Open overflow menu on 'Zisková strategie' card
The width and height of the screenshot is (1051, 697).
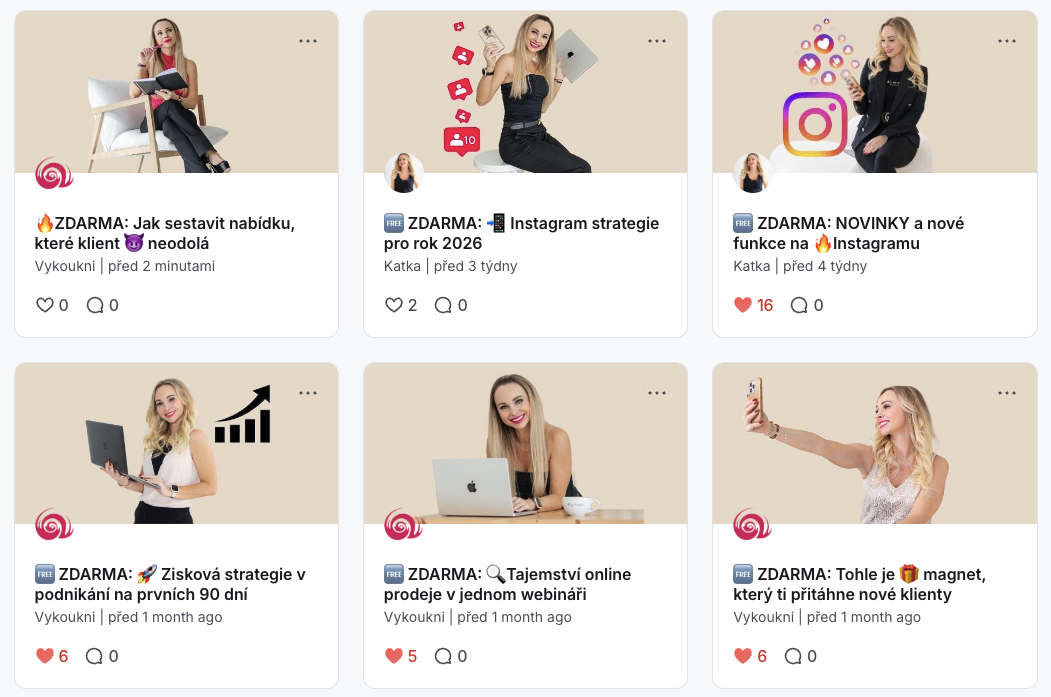tap(307, 393)
